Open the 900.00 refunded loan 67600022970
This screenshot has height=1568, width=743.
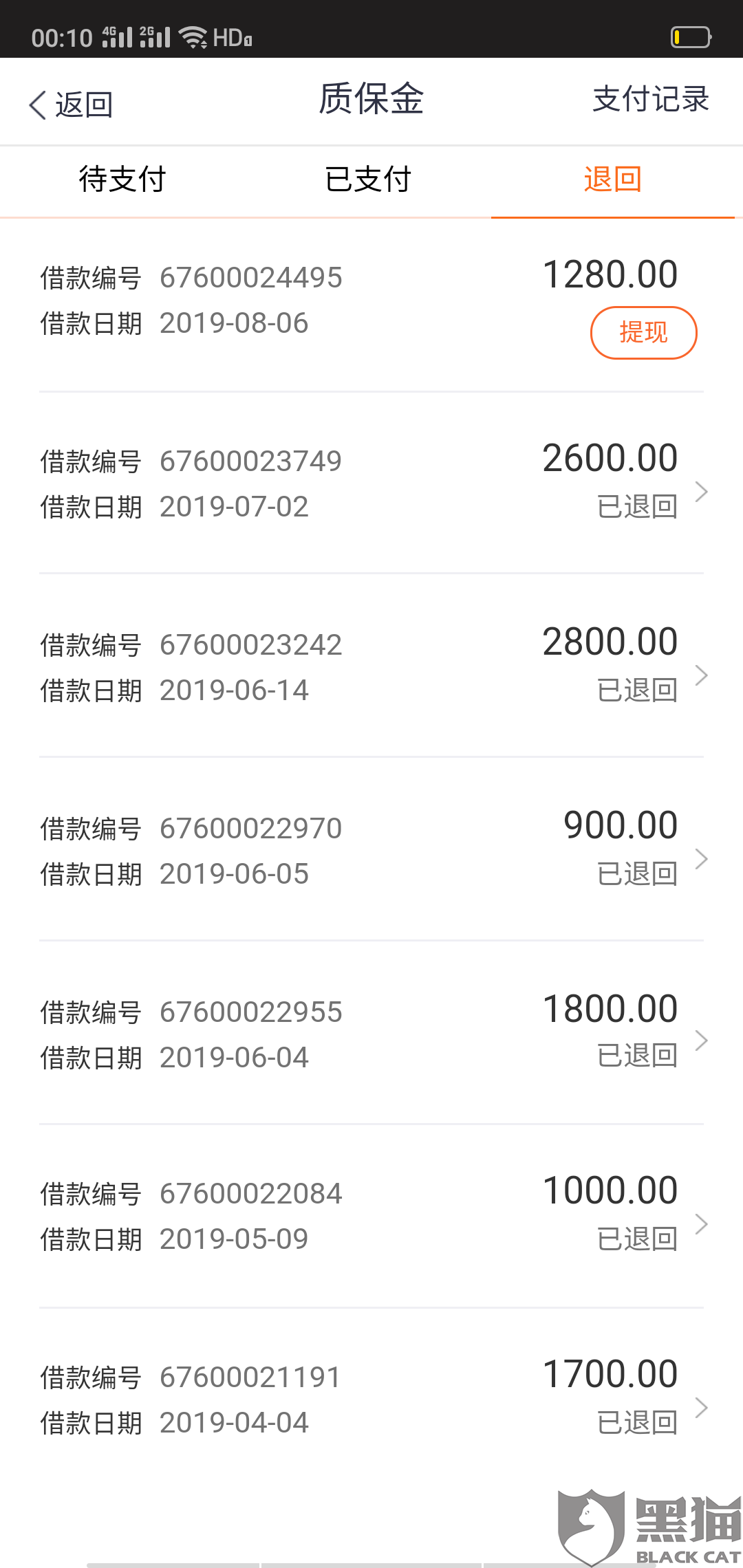tap(371, 850)
